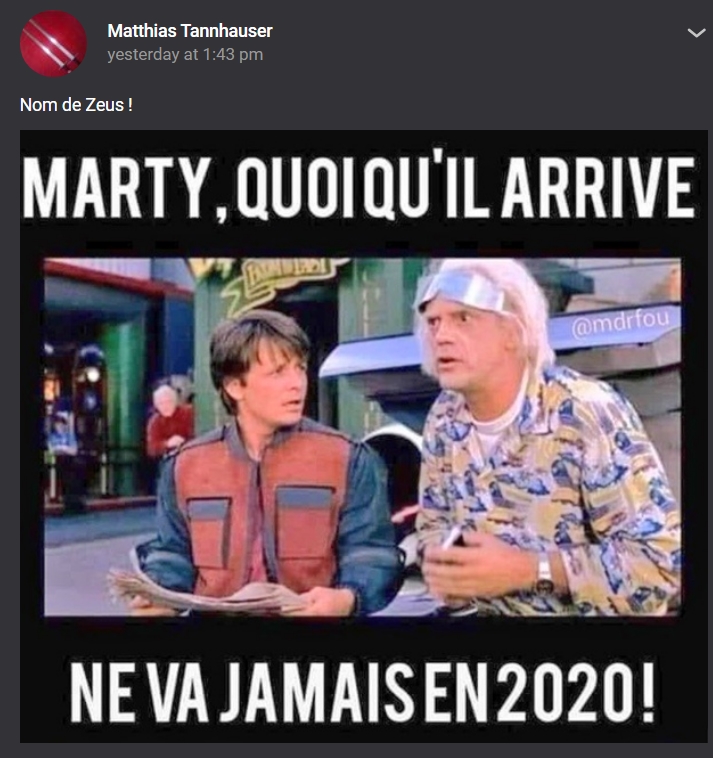Expand the post options chevron

(696, 34)
